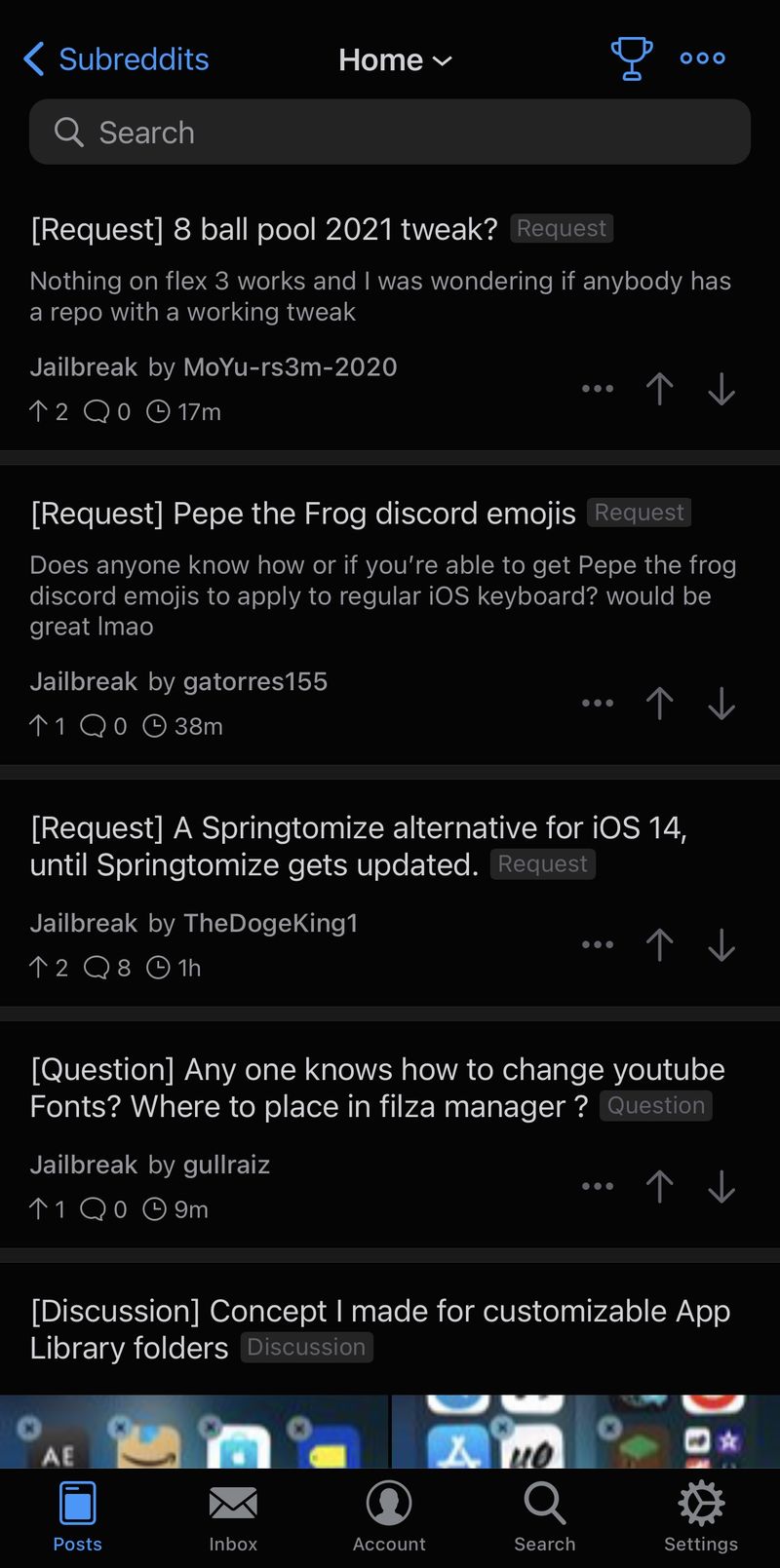Open the Home feed dropdown
This screenshot has width=780, height=1568.
(395, 60)
